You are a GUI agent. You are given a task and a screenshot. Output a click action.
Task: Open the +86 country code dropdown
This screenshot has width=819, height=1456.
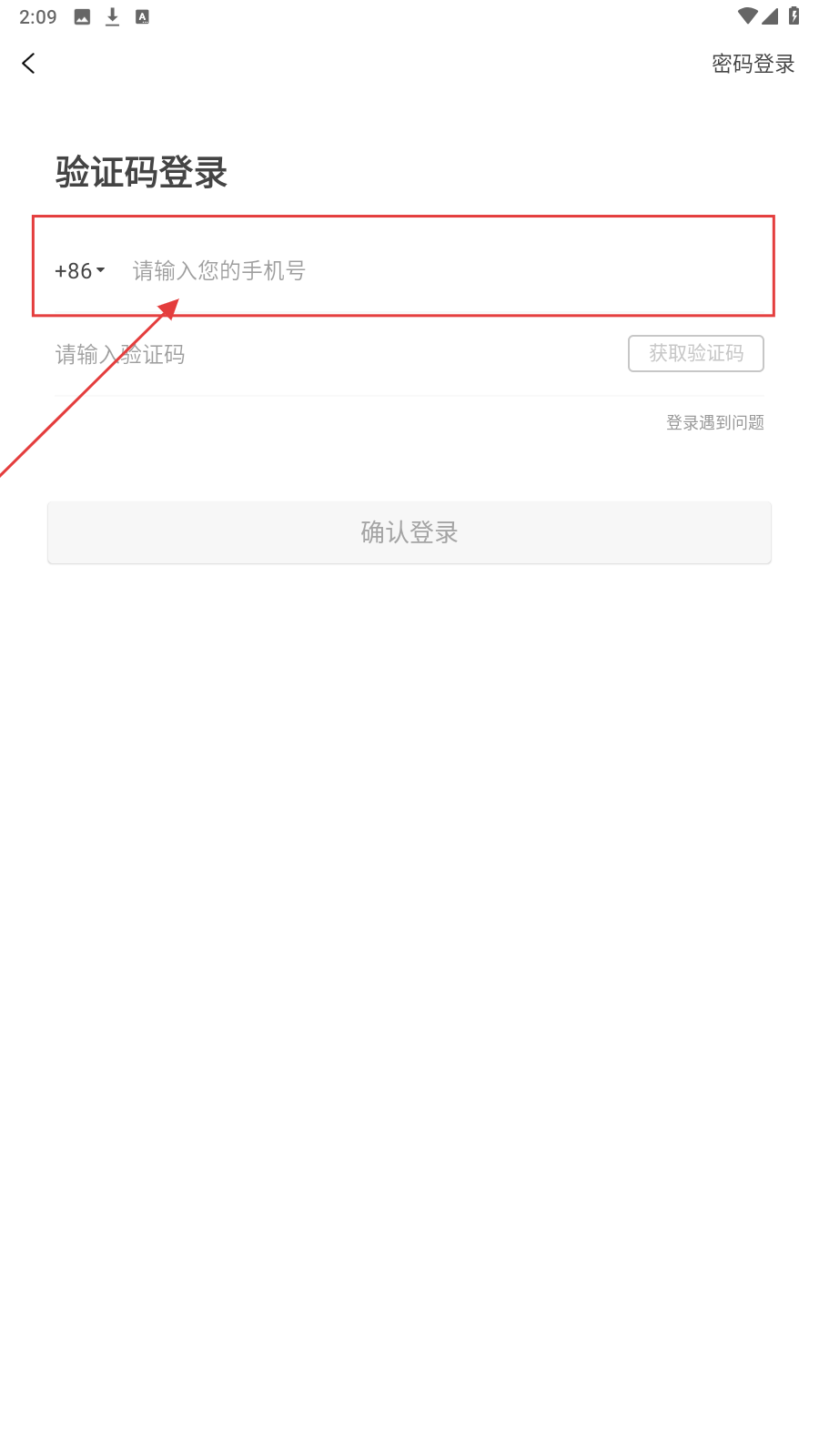click(79, 271)
